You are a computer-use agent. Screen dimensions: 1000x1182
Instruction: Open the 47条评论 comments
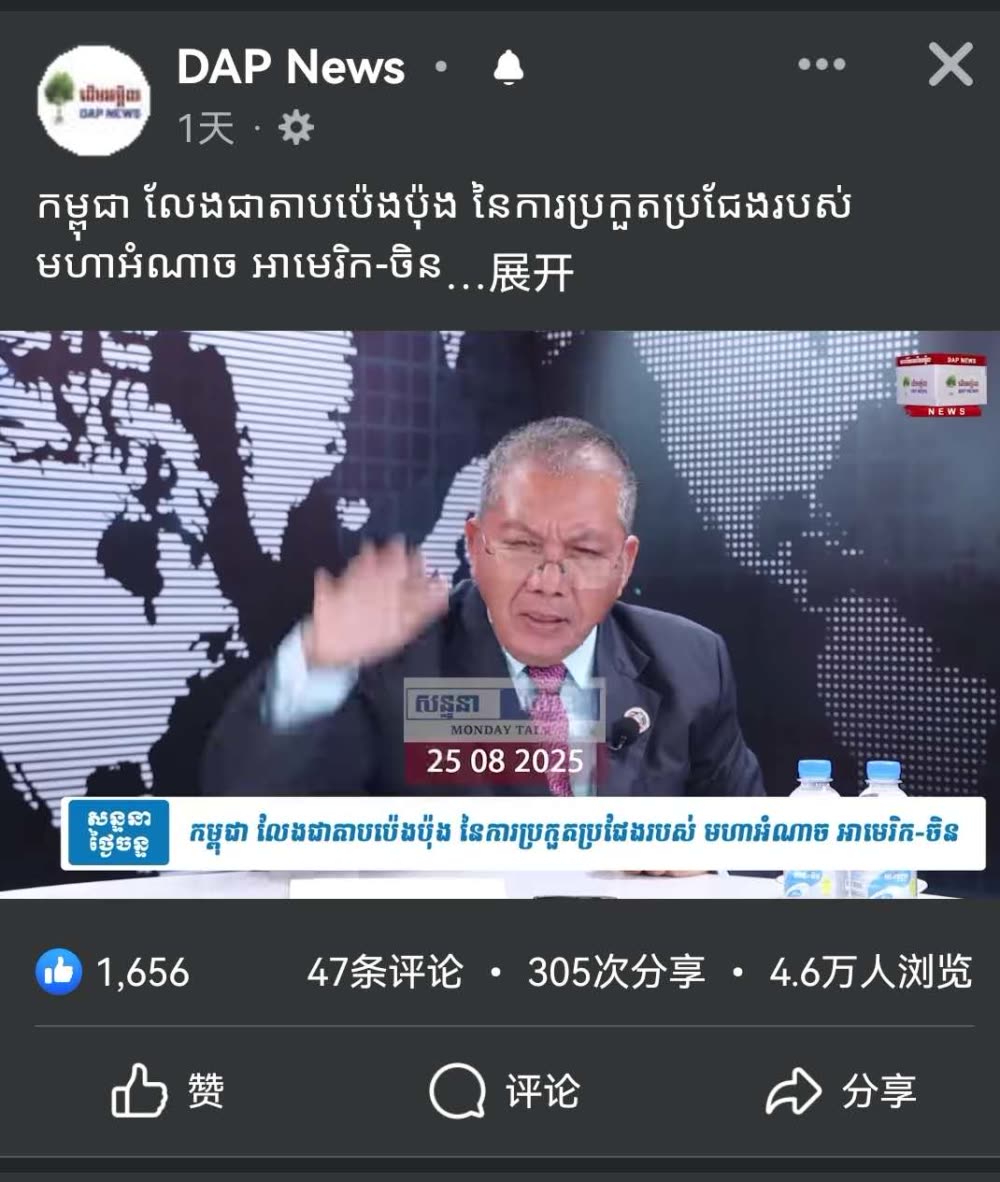click(385, 971)
